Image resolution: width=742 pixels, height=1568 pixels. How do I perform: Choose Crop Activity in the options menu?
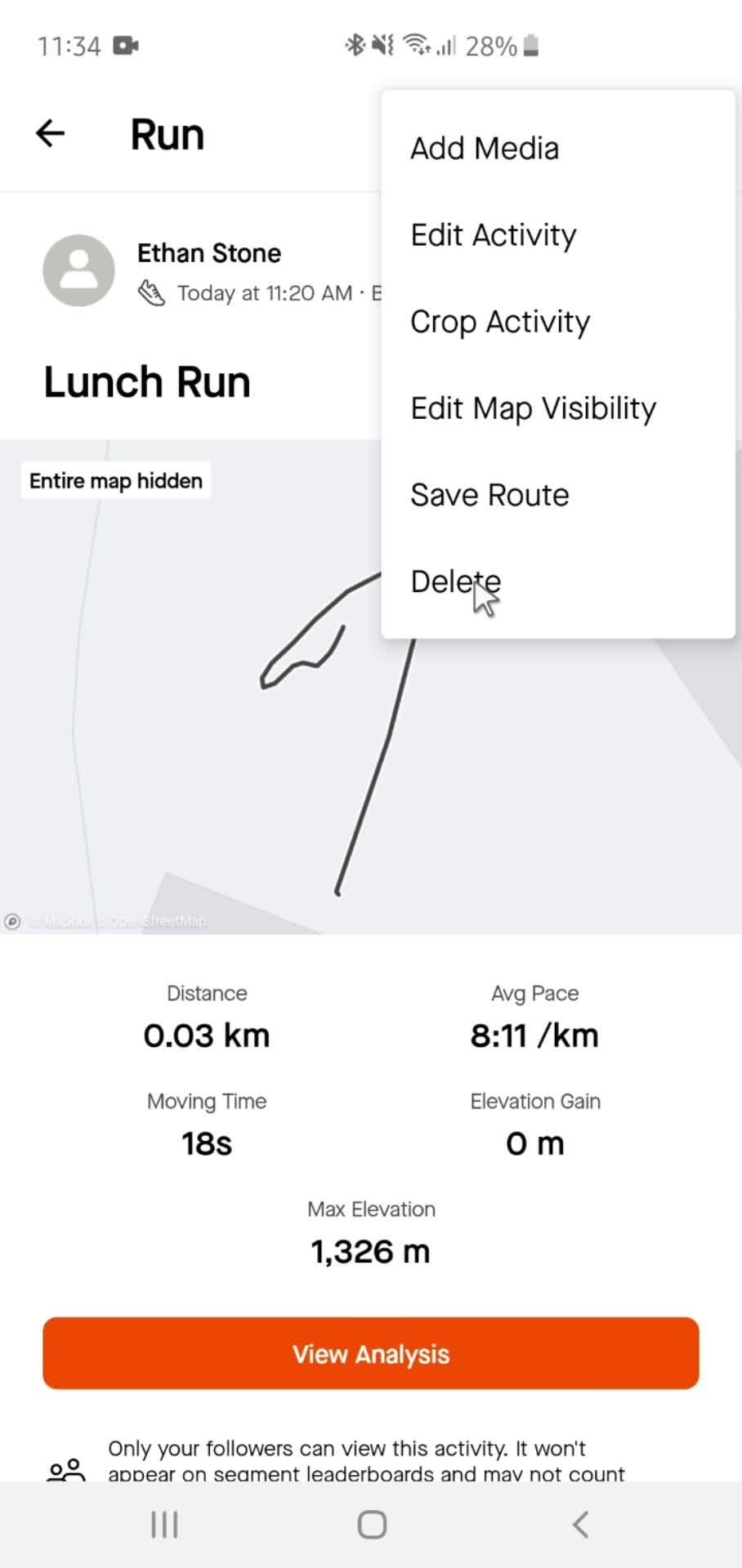pos(499,321)
